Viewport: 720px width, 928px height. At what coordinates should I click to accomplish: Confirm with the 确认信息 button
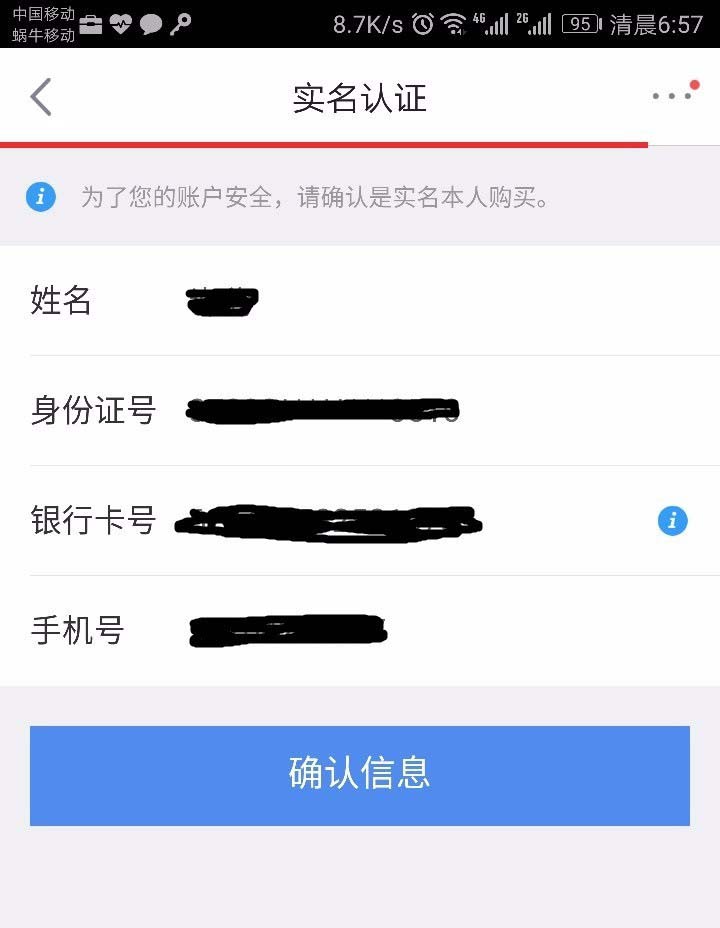point(360,775)
